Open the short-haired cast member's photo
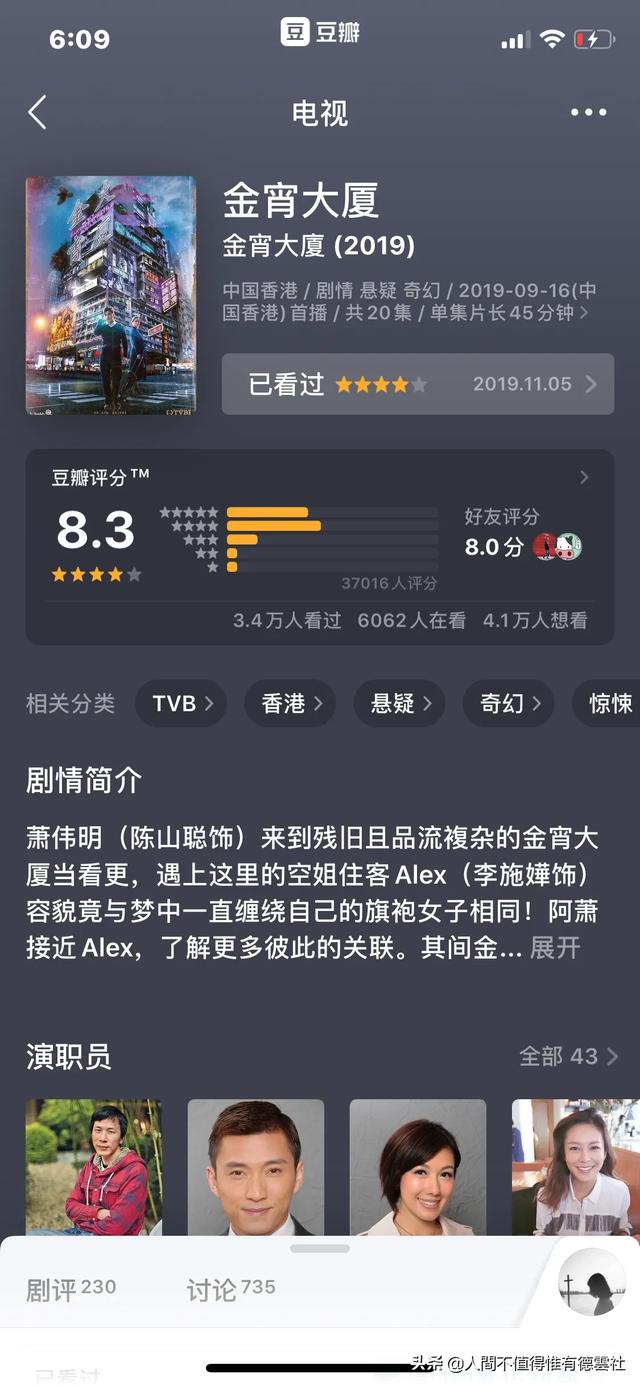 tap(418, 1167)
